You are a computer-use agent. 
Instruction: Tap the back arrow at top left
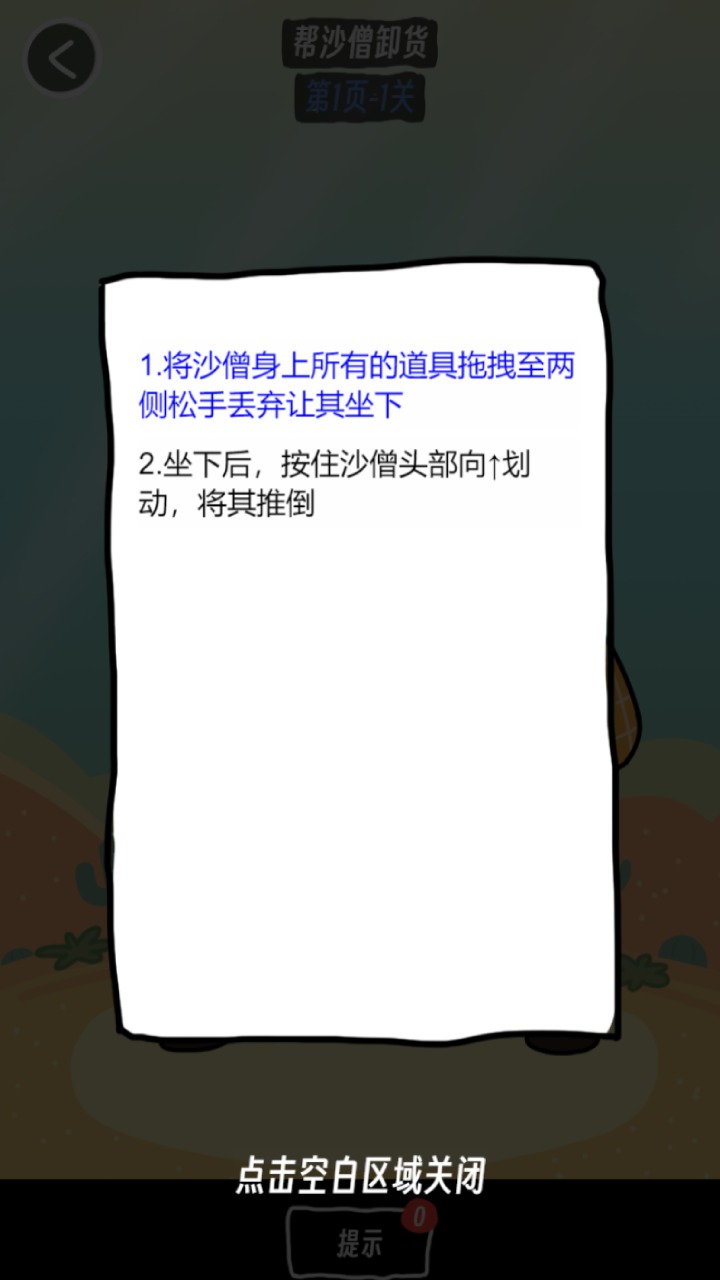tap(61, 59)
